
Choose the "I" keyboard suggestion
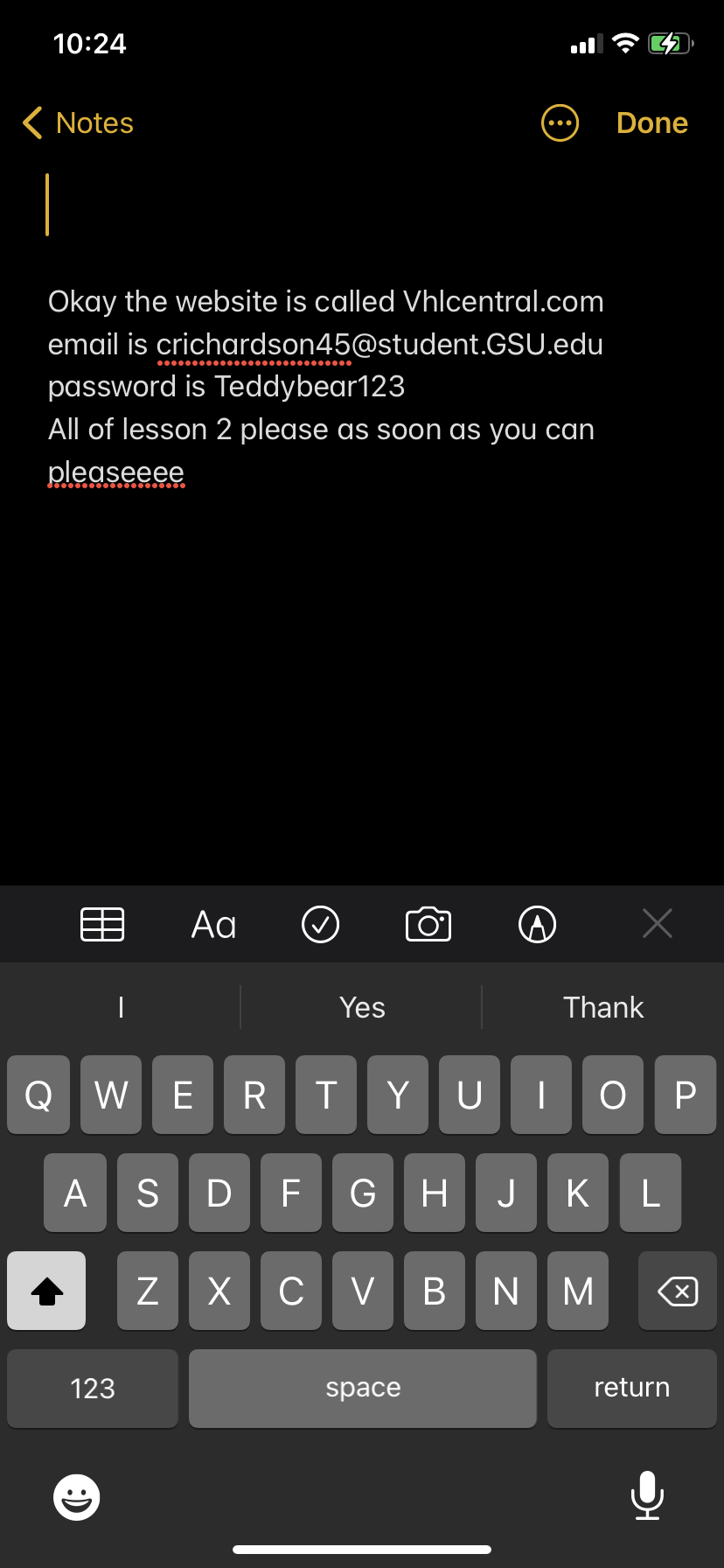pos(121,1007)
